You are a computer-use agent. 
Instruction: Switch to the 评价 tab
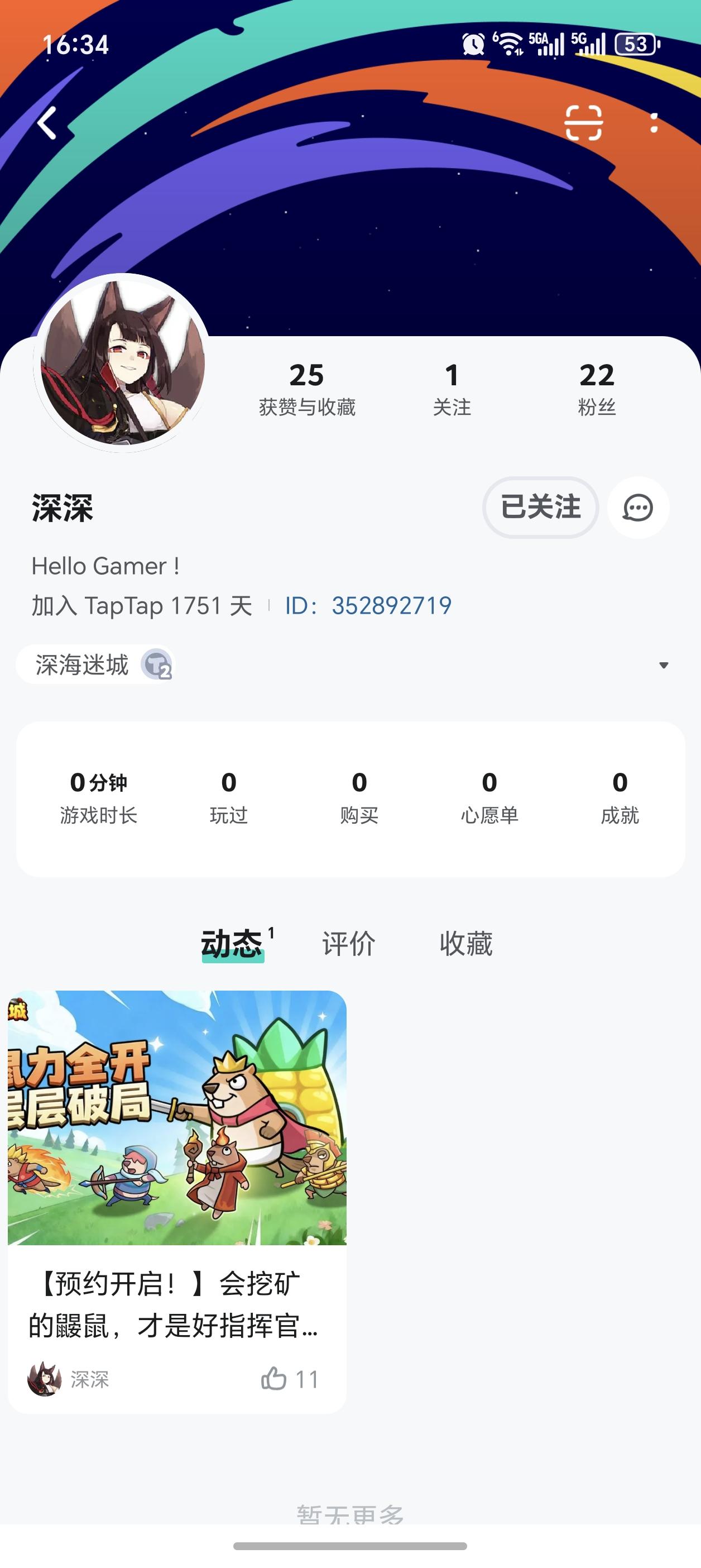pos(349,944)
